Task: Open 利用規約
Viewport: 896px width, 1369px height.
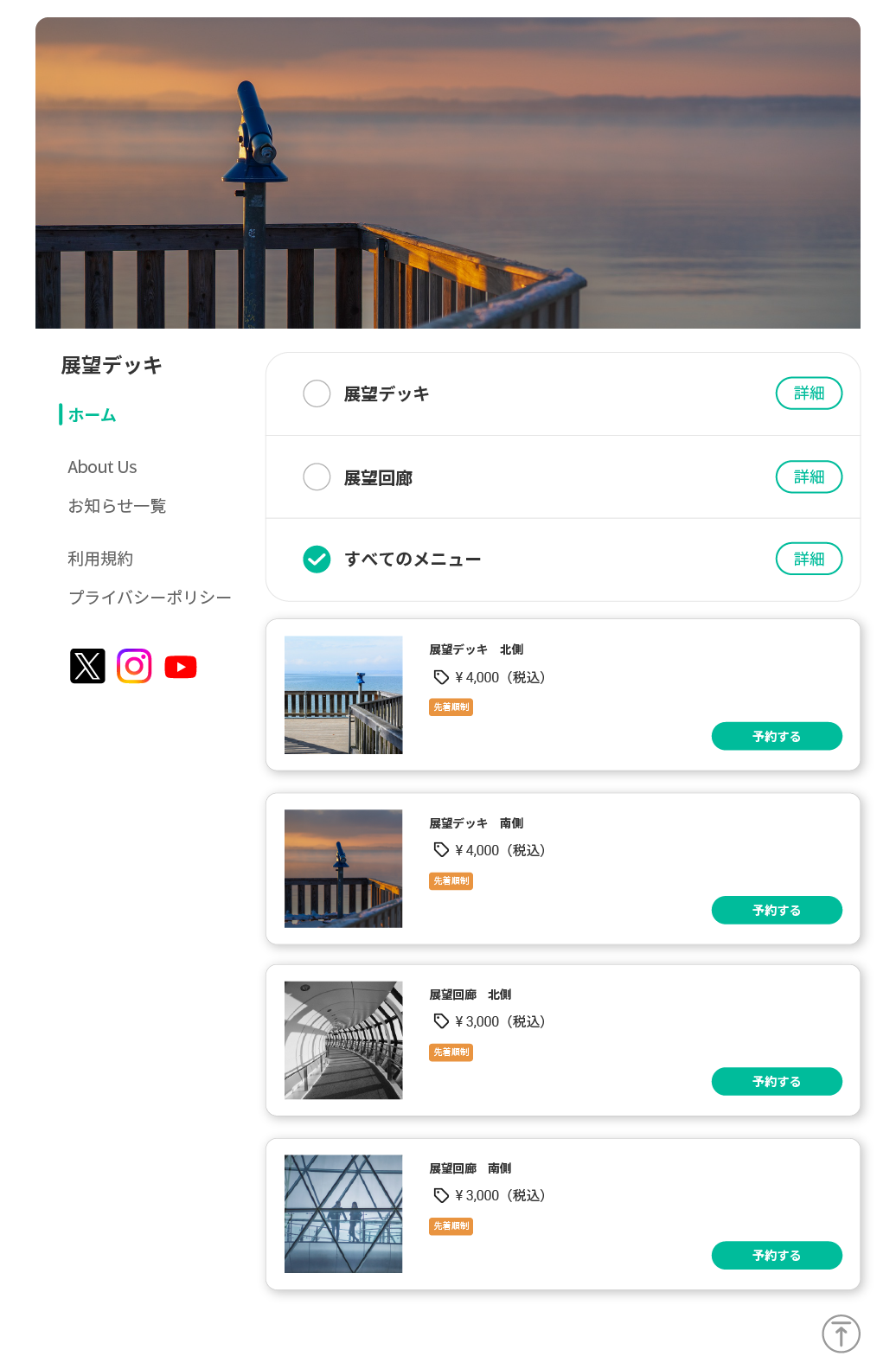Action: (x=100, y=559)
